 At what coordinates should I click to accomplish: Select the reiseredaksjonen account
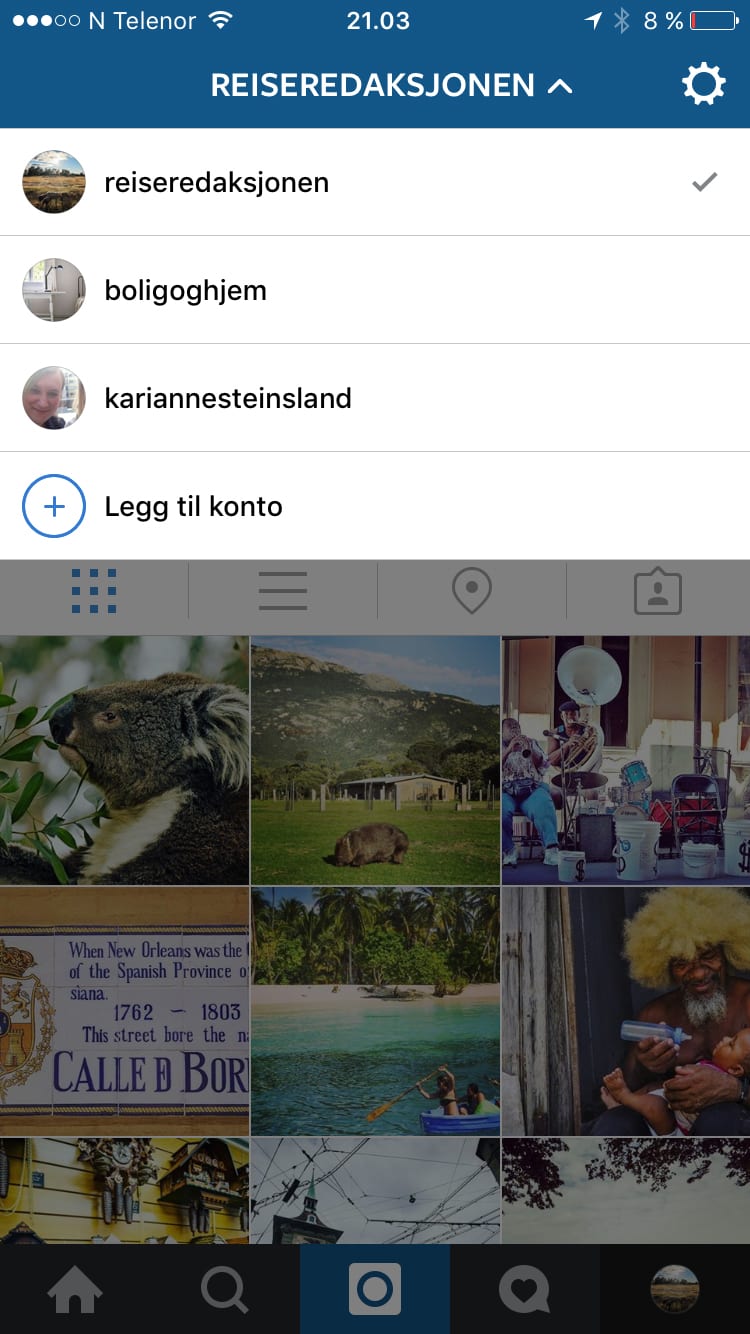[x=216, y=183]
